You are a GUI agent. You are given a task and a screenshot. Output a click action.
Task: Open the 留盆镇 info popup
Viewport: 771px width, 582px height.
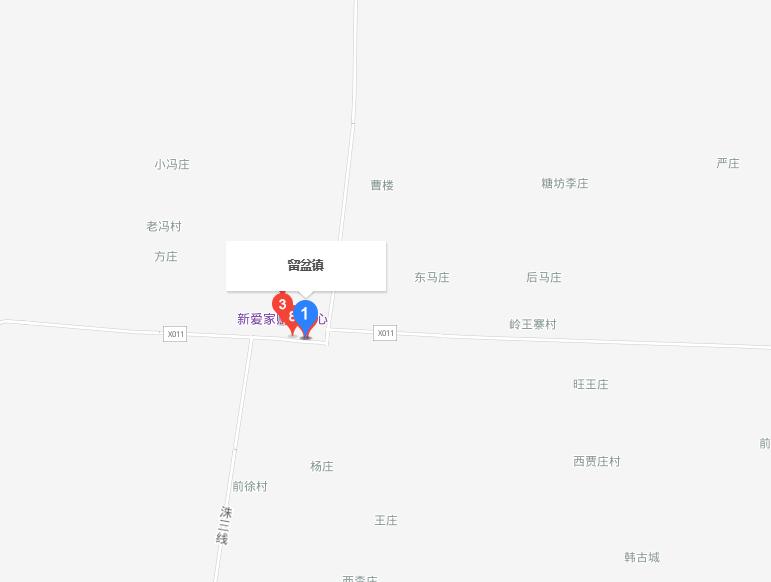(x=305, y=266)
